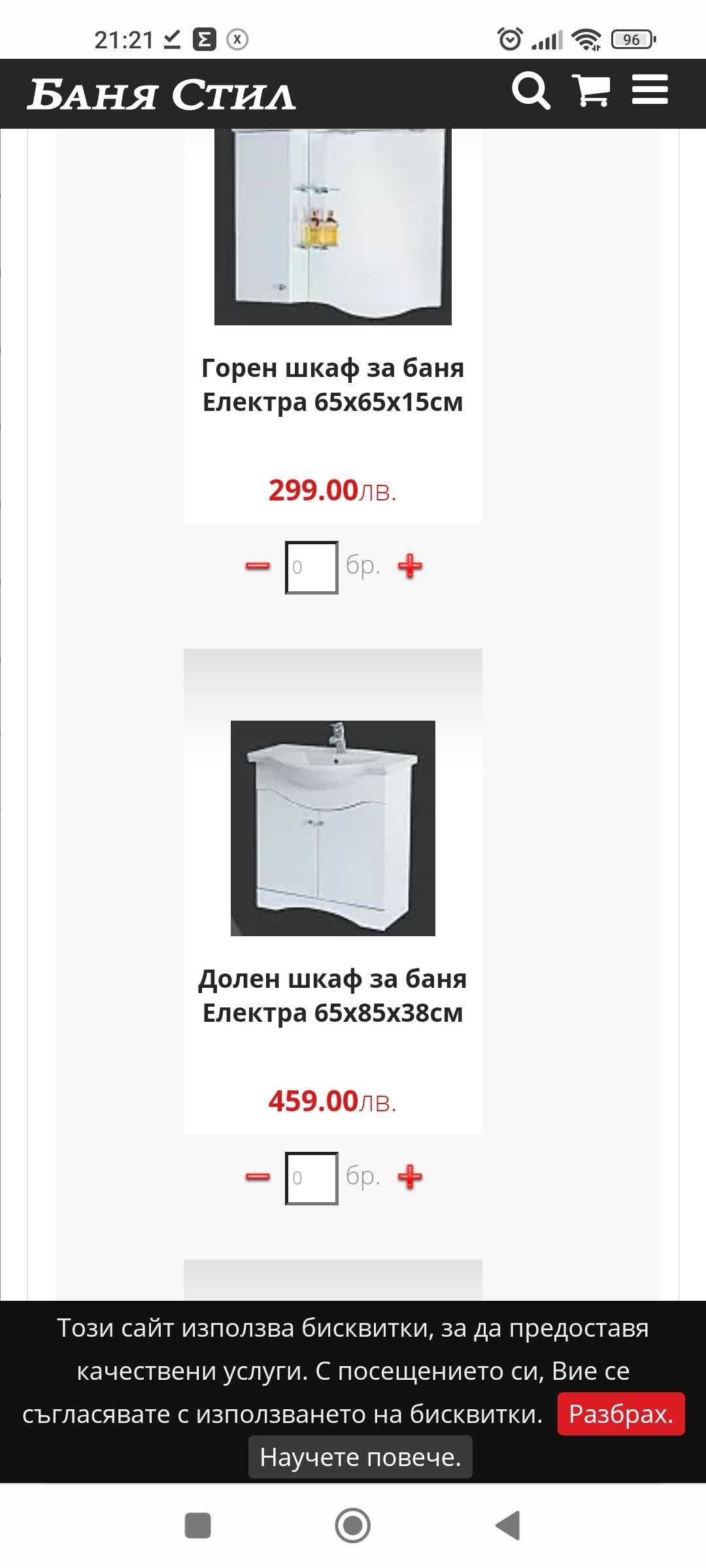Open Долен шкаф за баня Електра product

[333, 996]
